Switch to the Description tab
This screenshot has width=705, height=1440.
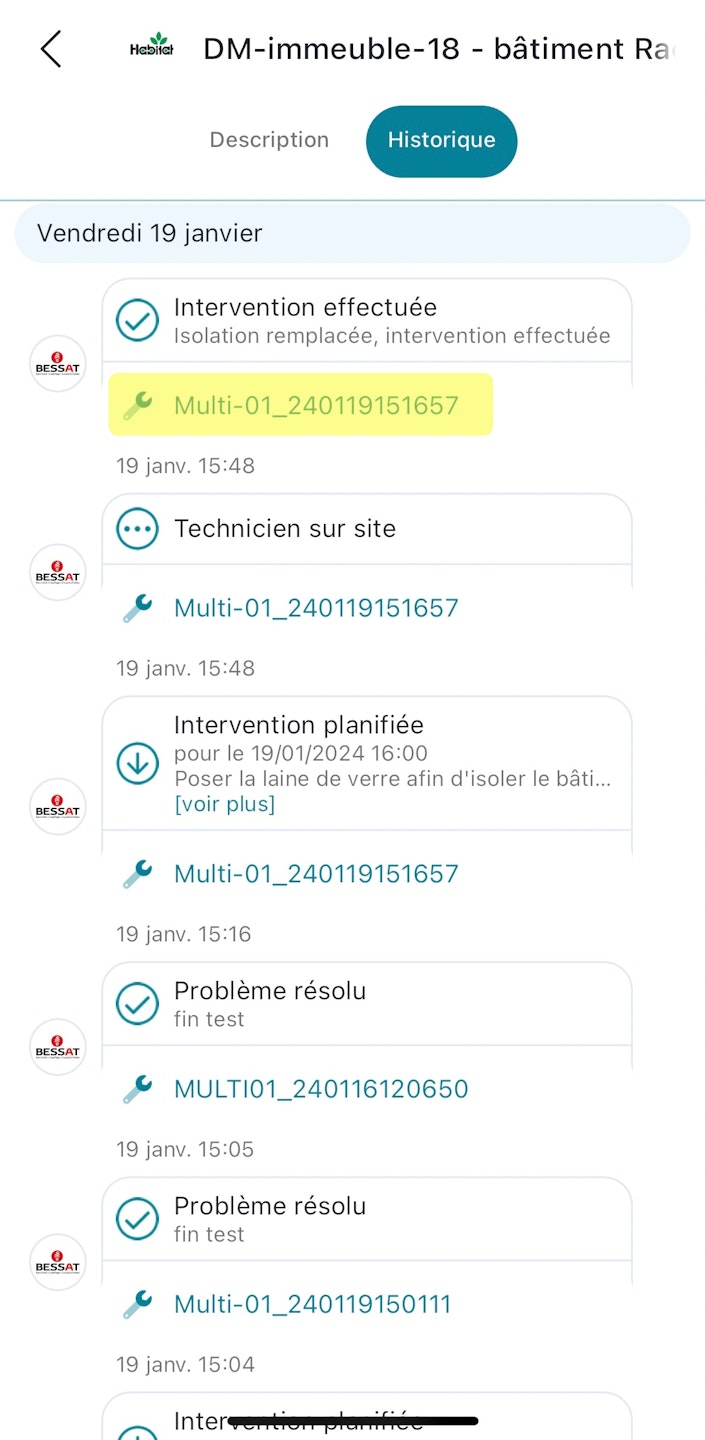[269, 140]
